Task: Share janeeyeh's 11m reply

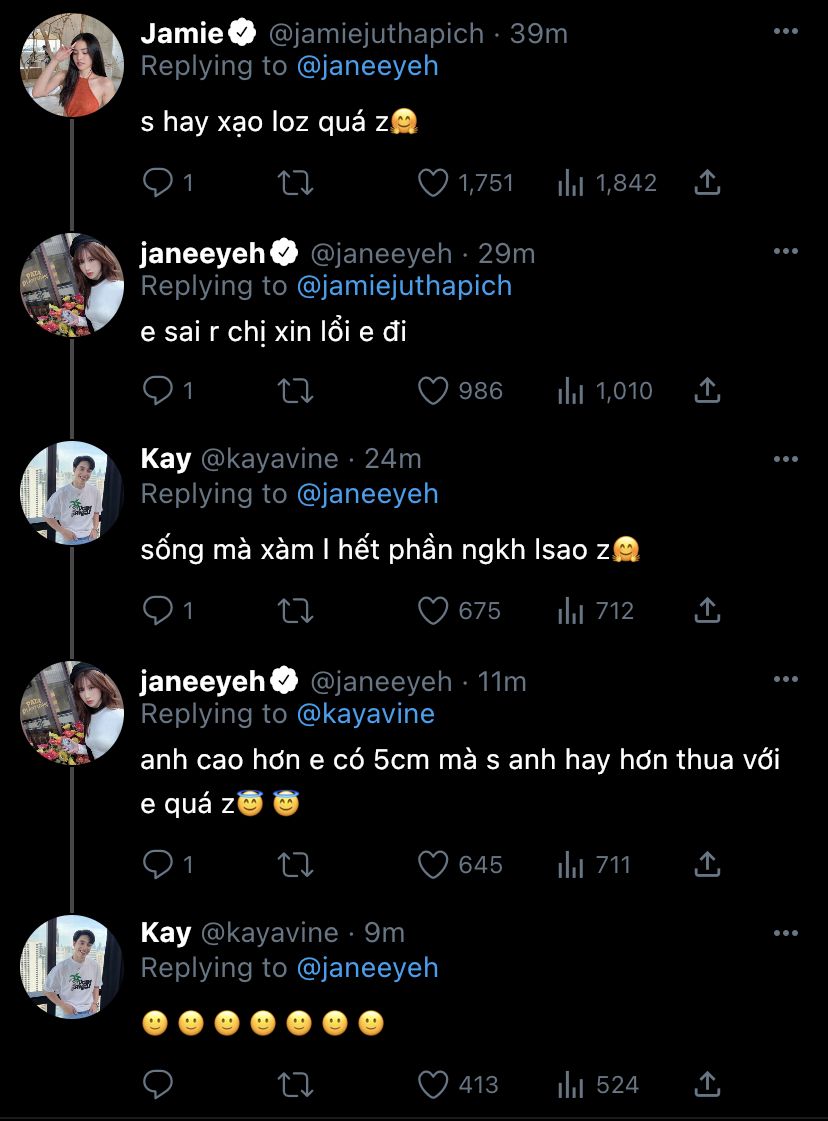Action: coord(706,864)
